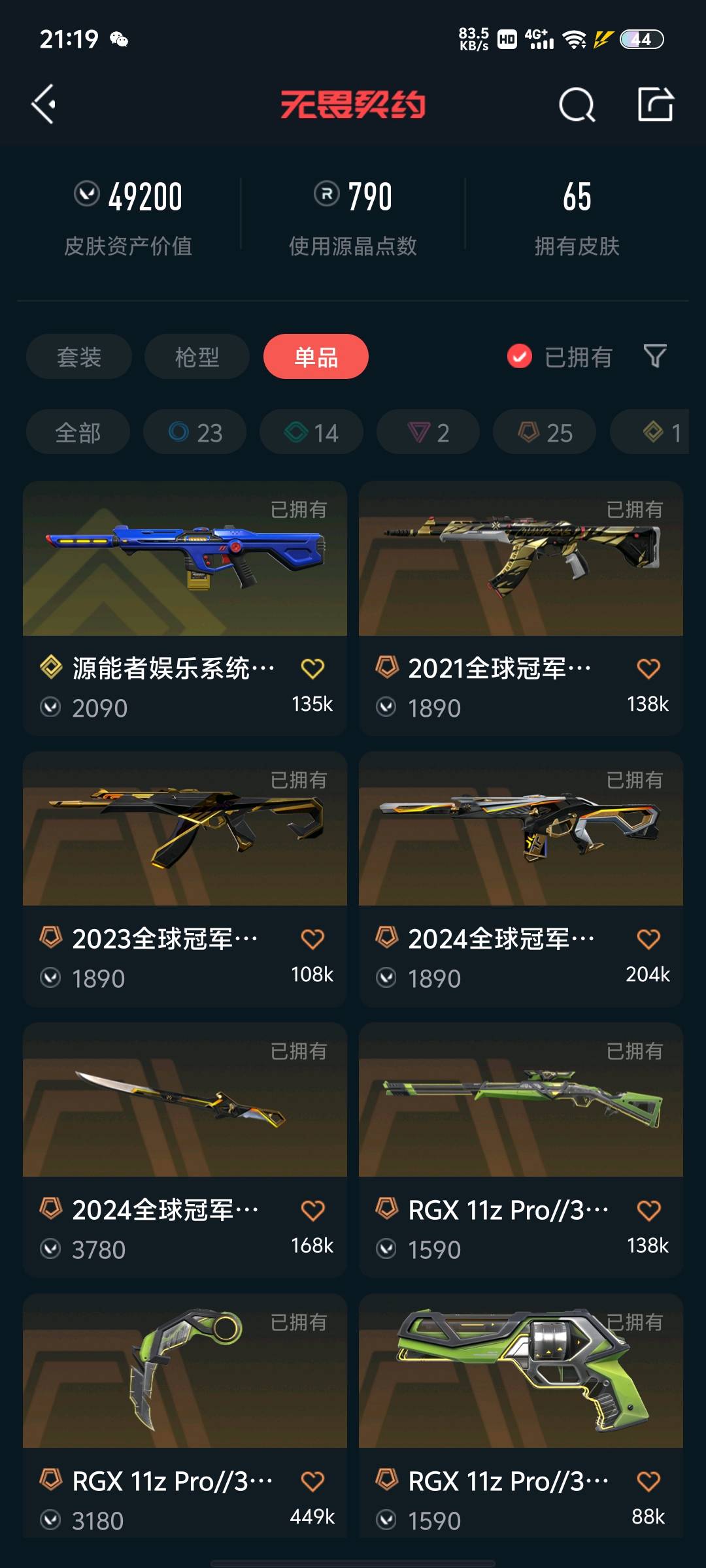Open the funnel filter options

pyautogui.click(x=655, y=357)
